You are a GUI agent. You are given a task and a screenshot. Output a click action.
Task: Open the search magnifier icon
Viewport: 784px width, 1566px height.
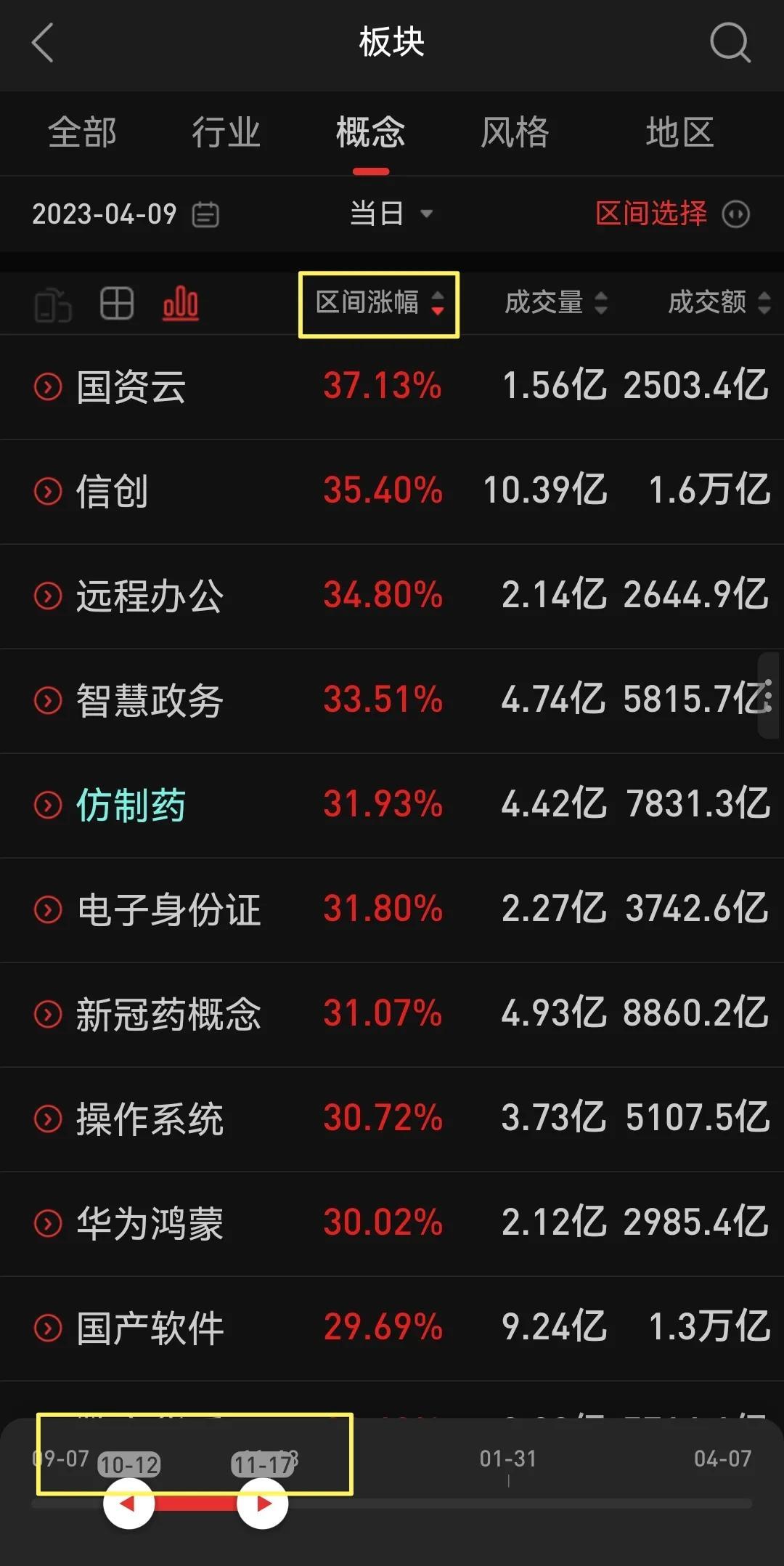click(x=730, y=43)
